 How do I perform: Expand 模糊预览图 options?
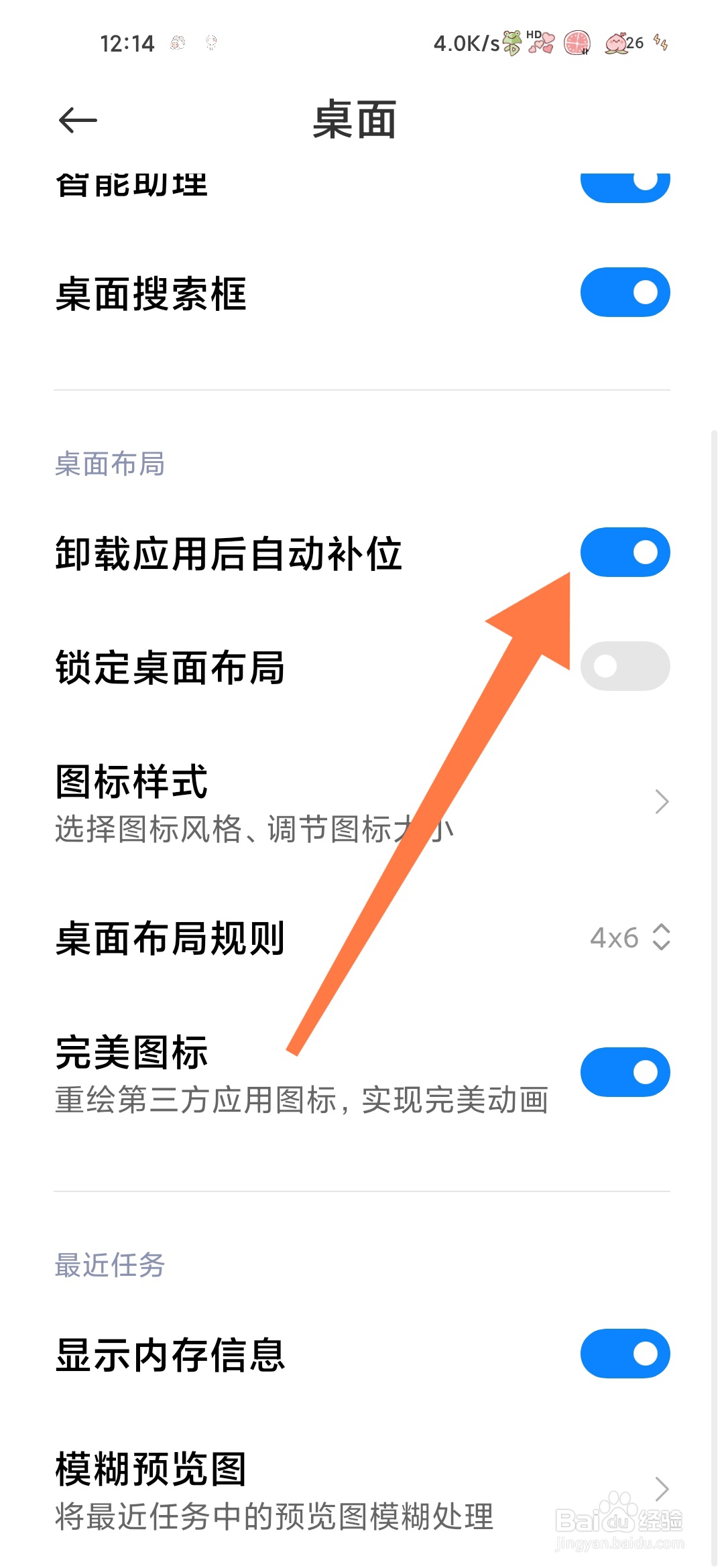click(x=660, y=1489)
